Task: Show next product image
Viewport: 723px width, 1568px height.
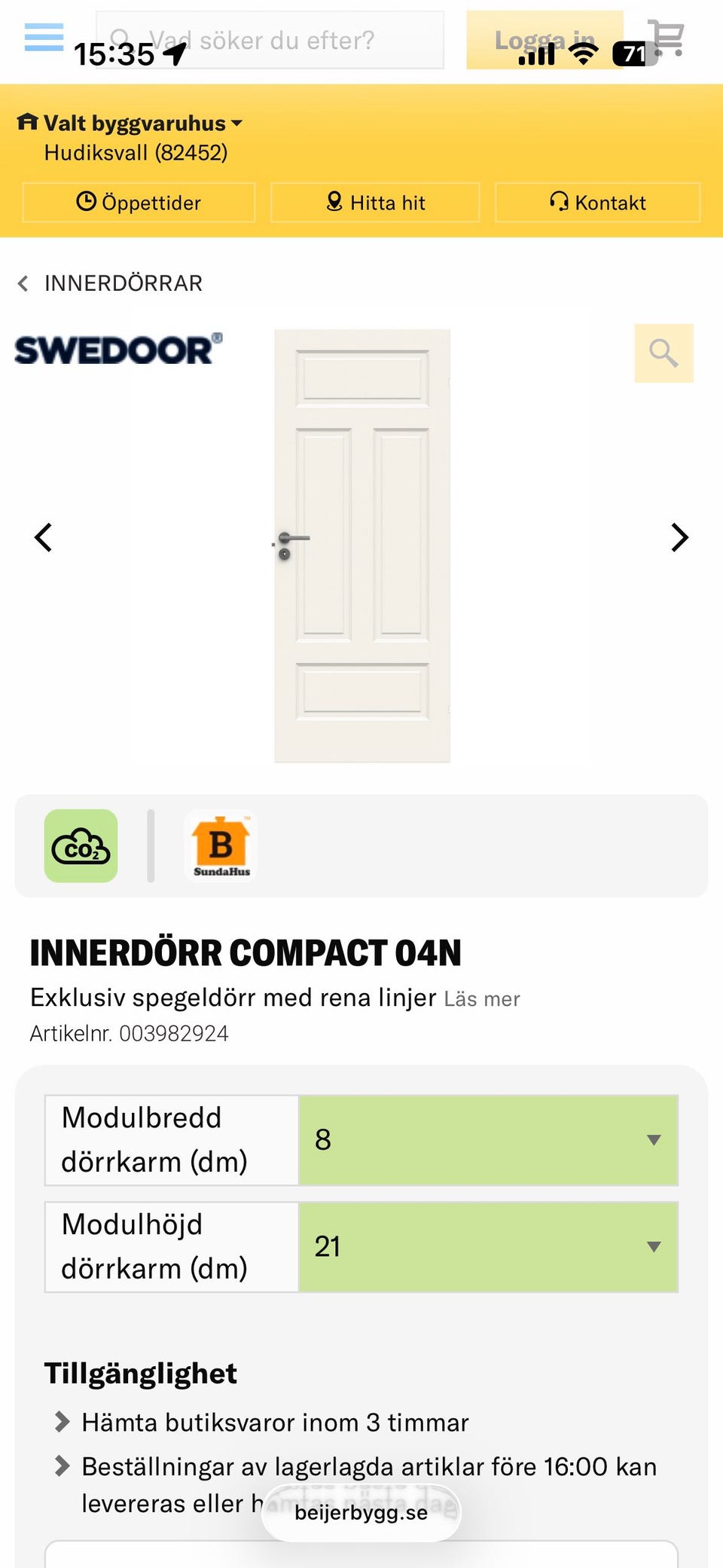Action: (679, 537)
